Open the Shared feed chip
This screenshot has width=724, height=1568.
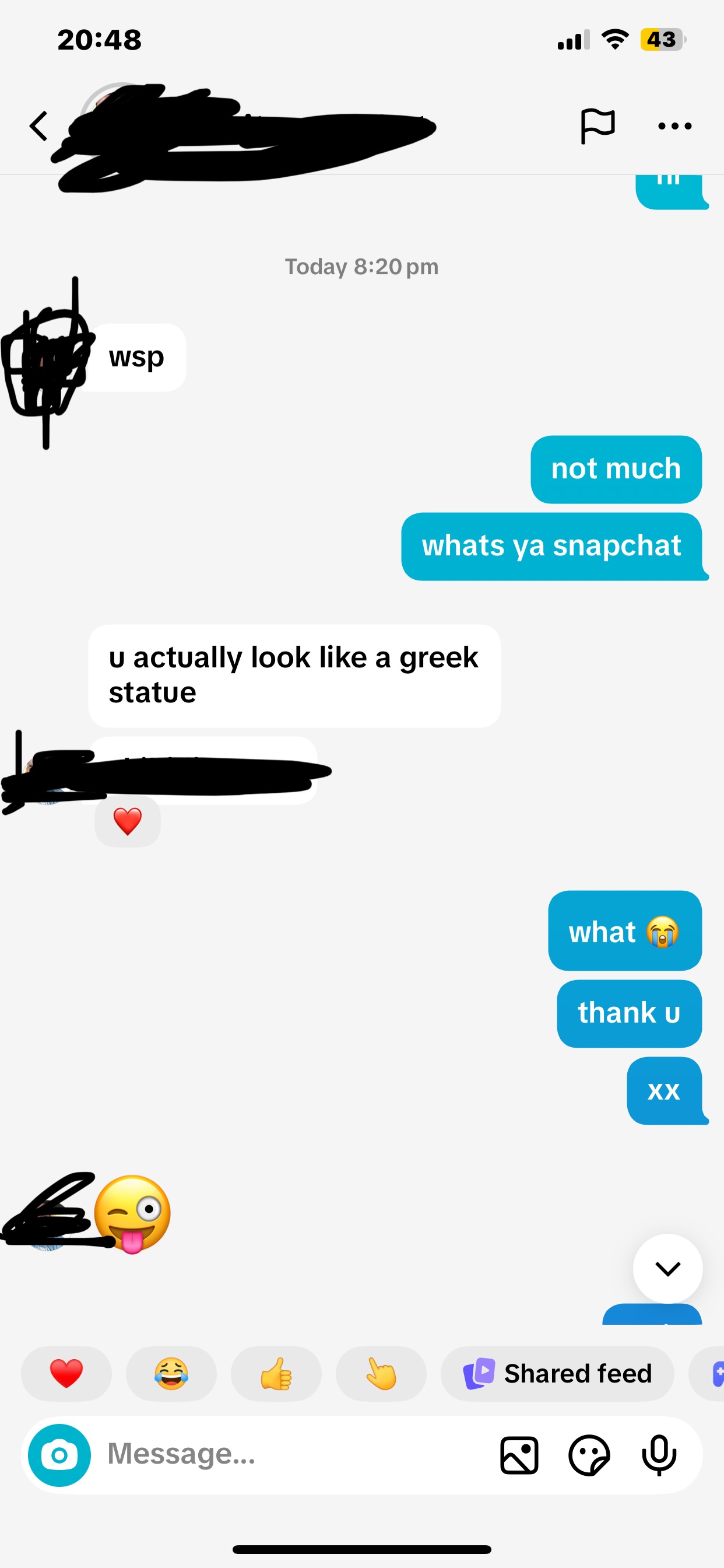(x=557, y=1374)
